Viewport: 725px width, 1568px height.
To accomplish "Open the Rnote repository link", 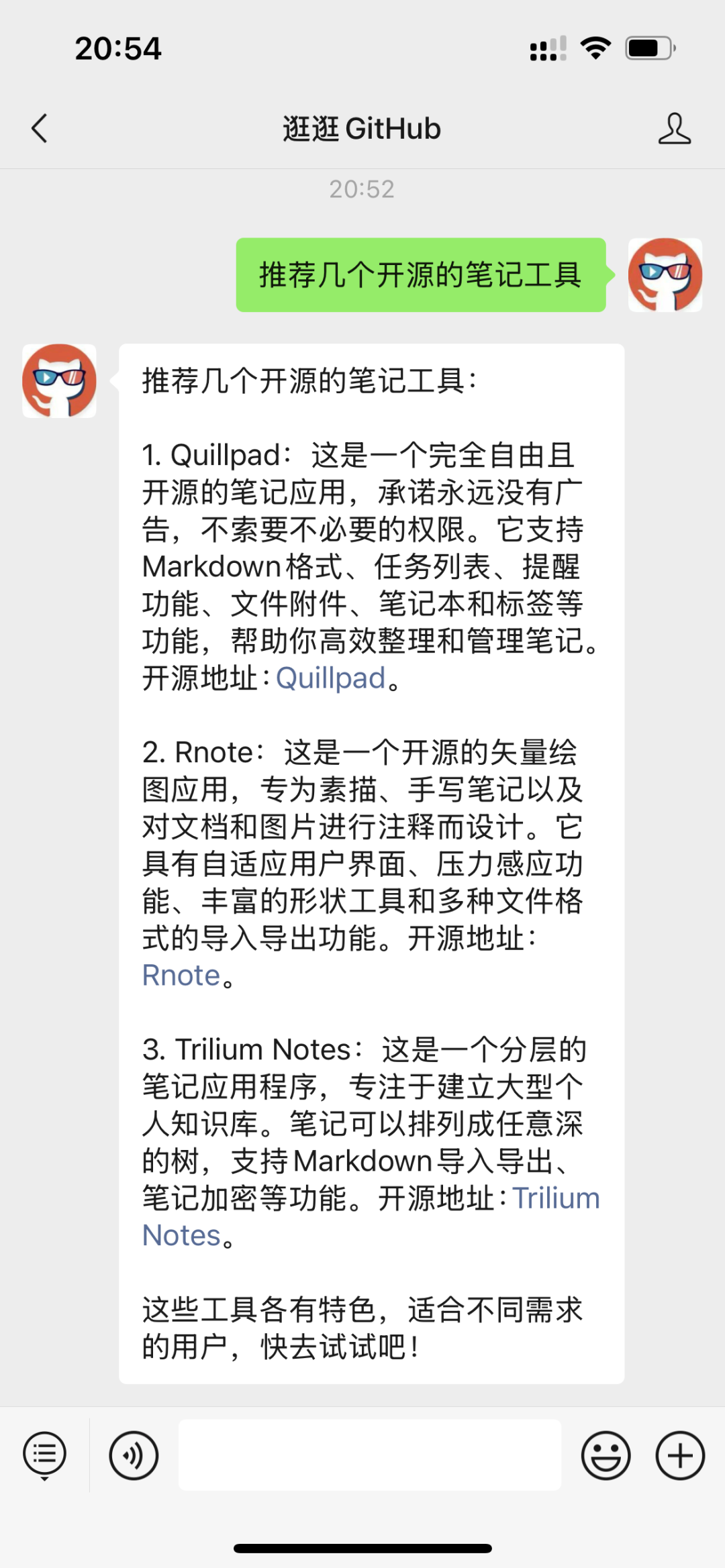I will (180, 974).
